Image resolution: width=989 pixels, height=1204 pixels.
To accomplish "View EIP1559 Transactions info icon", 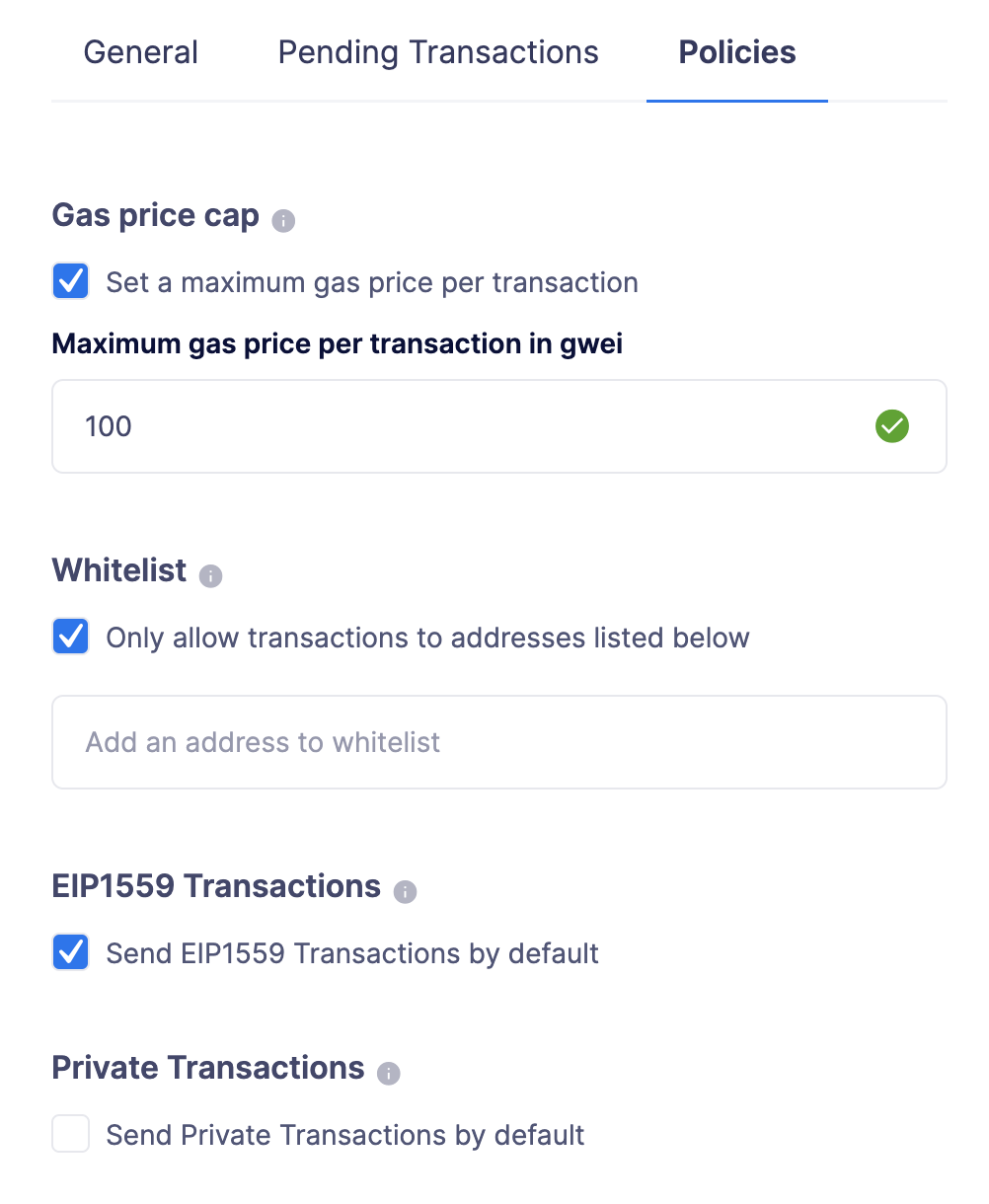I will (404, 891).
